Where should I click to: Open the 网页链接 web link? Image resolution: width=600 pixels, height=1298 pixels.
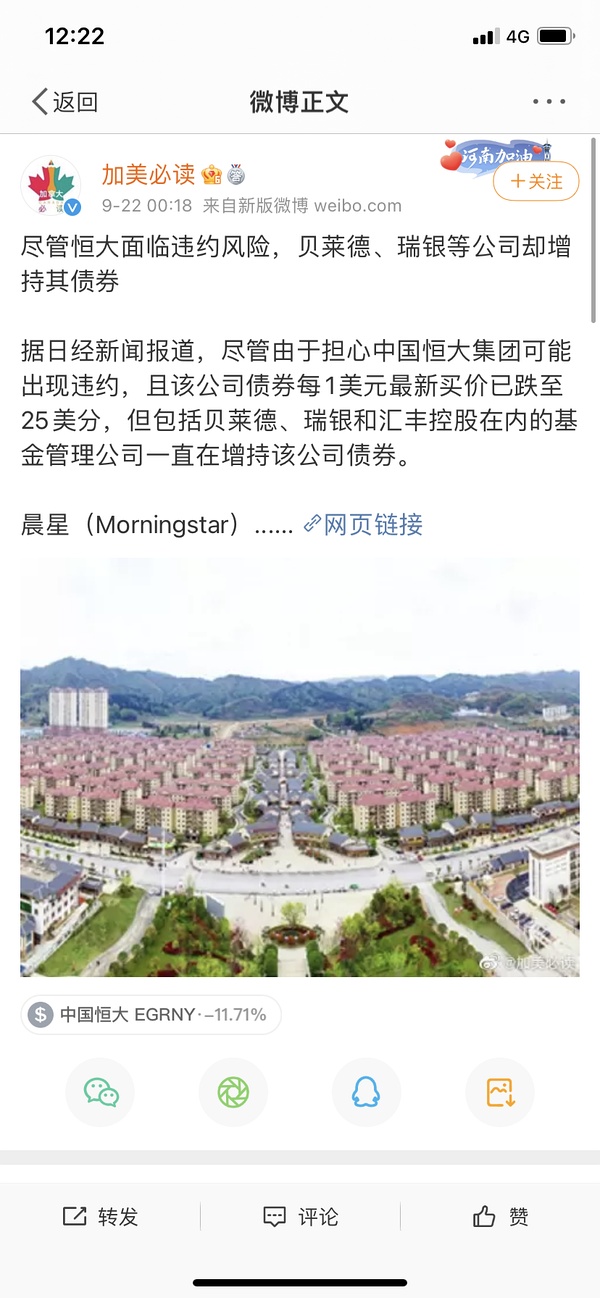[363, 524]
